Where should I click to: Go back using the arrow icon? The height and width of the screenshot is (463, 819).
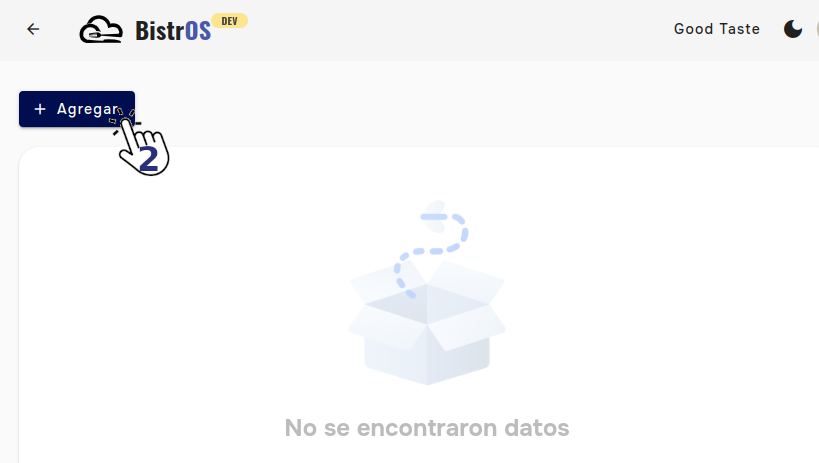click(x=33, y=29)
